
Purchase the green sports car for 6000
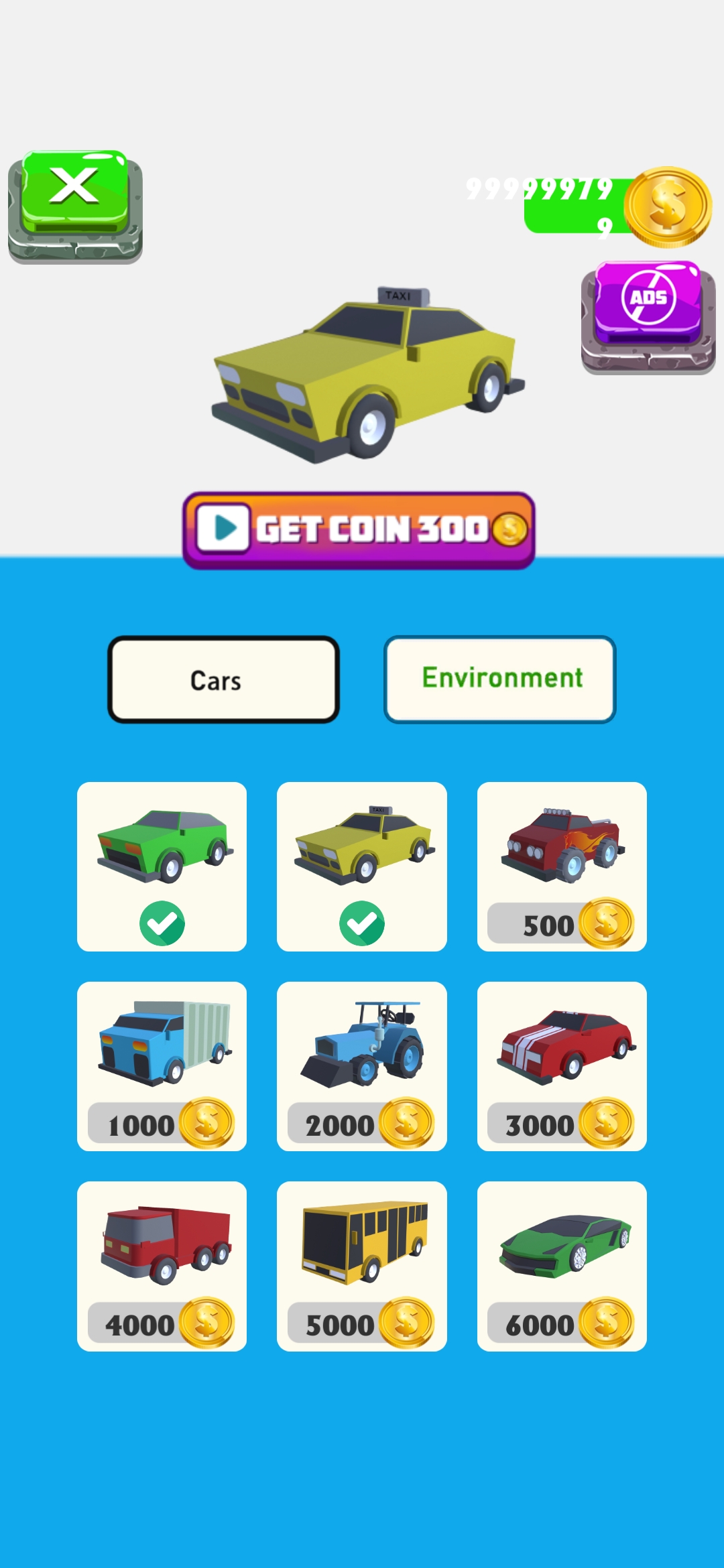tap(562, 1266)
